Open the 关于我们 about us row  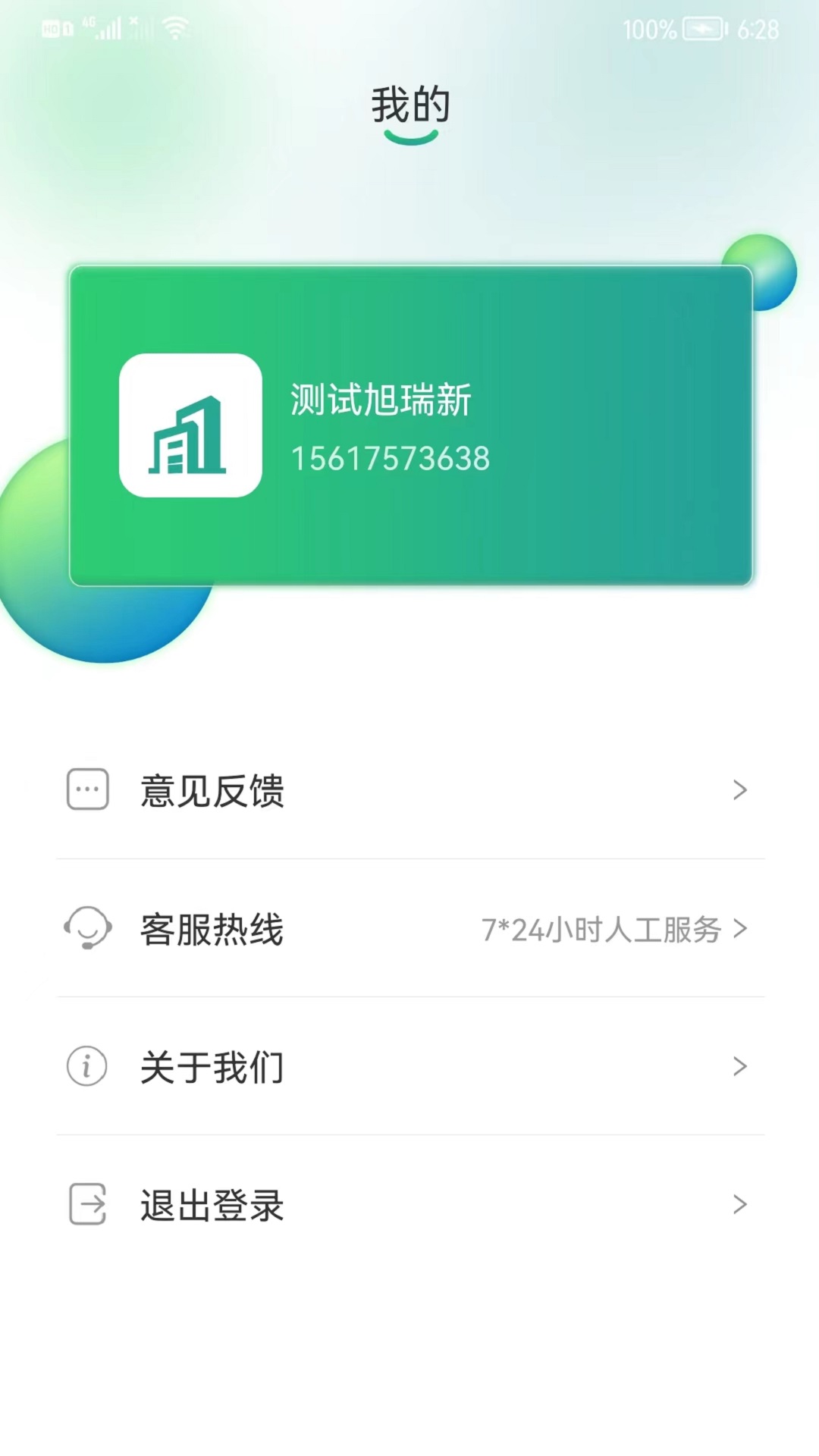coord(410,1066)
